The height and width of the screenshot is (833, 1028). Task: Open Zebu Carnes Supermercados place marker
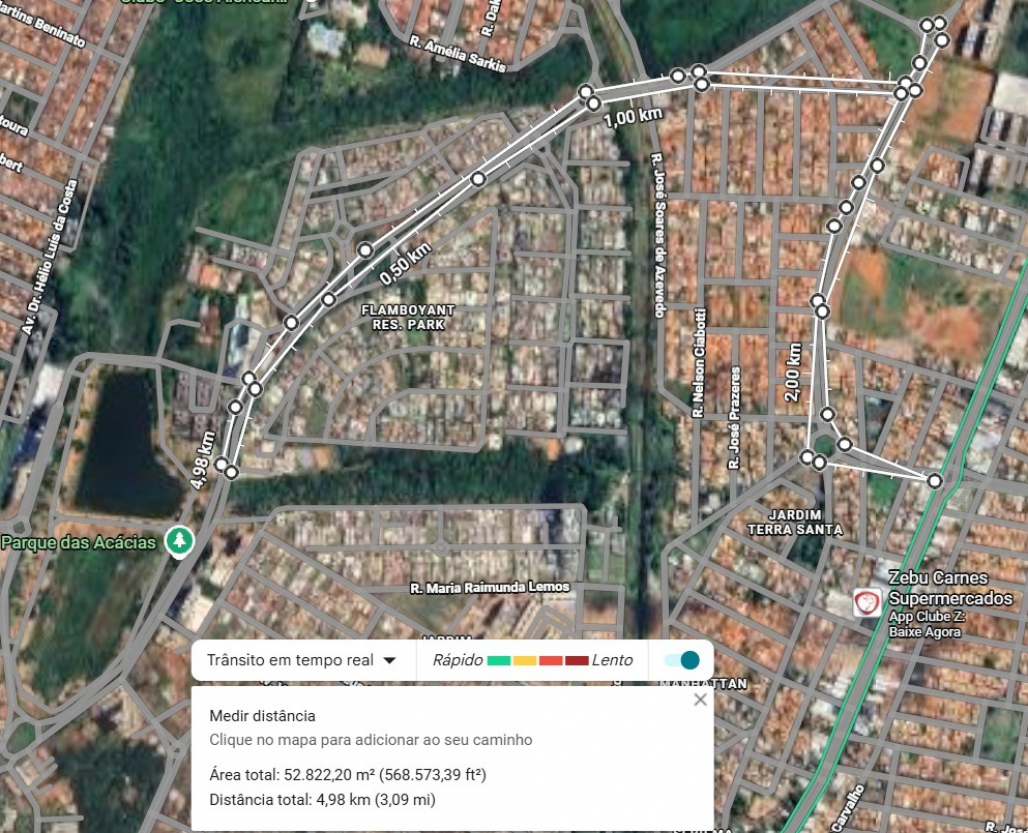(x=866, y=603)
